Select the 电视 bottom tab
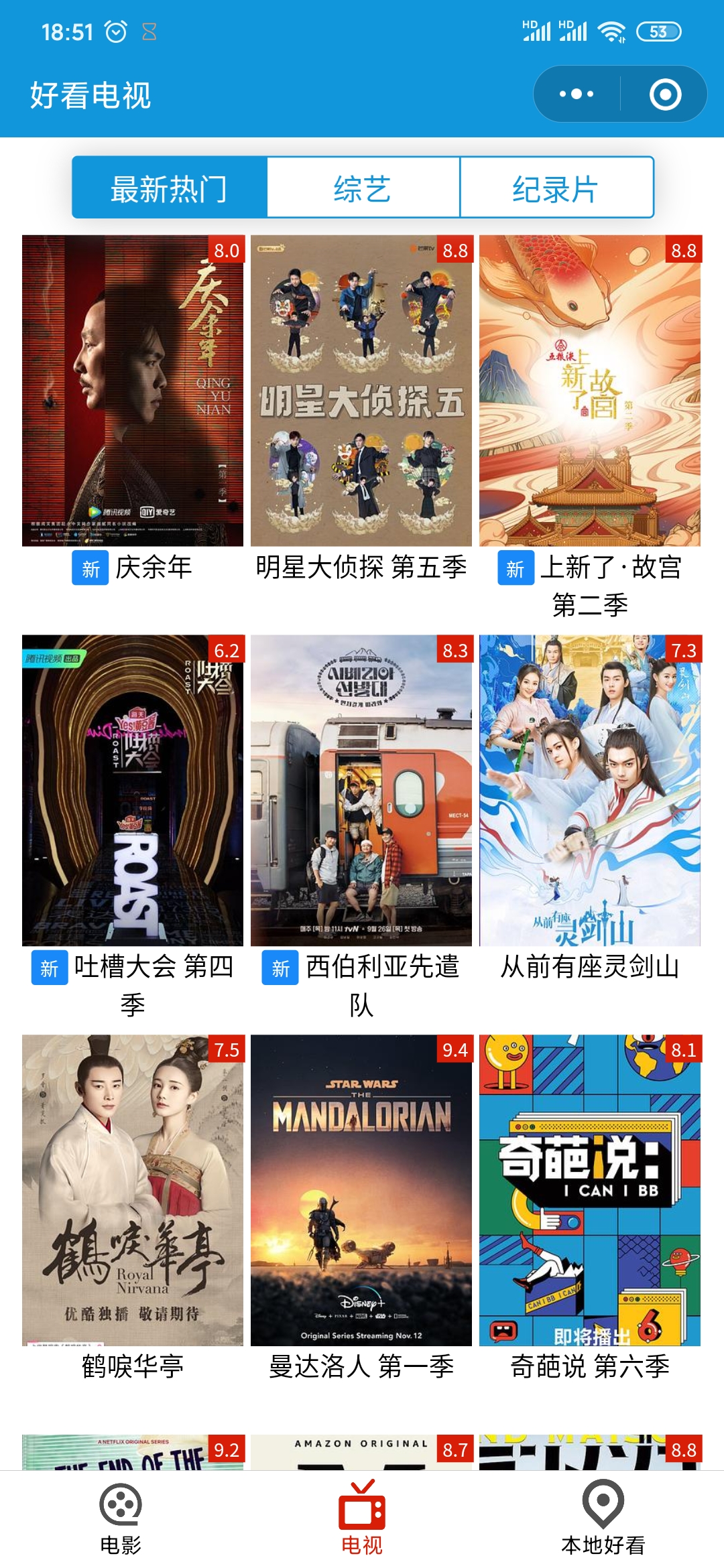The width and height of the screenshot is (724, 1568). [362, 1519]
